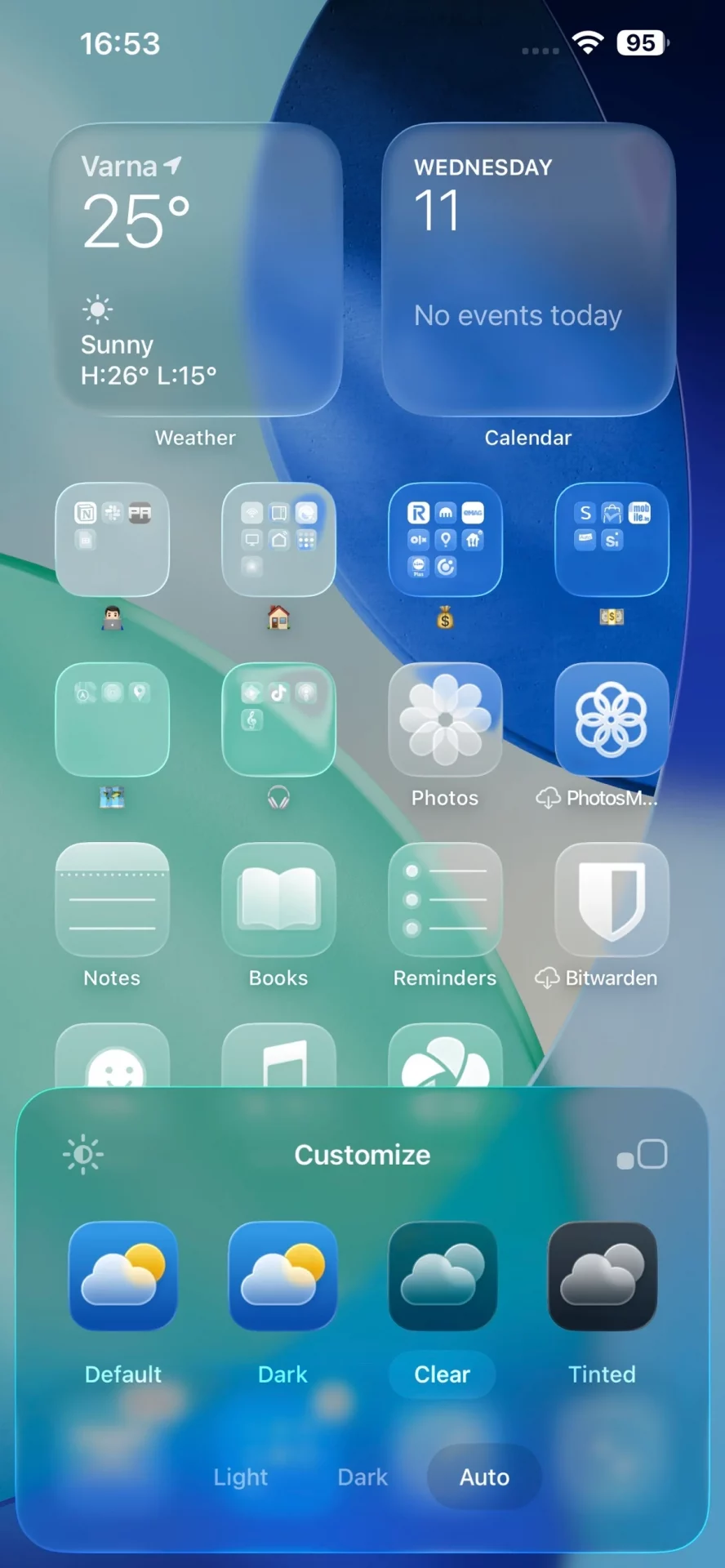Viewport: 725px width, 1568px height.
Task: Open the folder with money bag emoji
Action: pos(445,540)
